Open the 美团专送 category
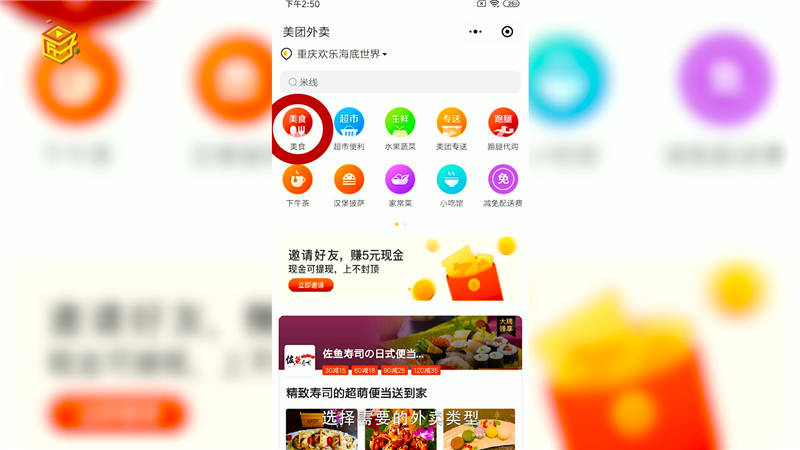The image size is (800, 450). (451, 123)
